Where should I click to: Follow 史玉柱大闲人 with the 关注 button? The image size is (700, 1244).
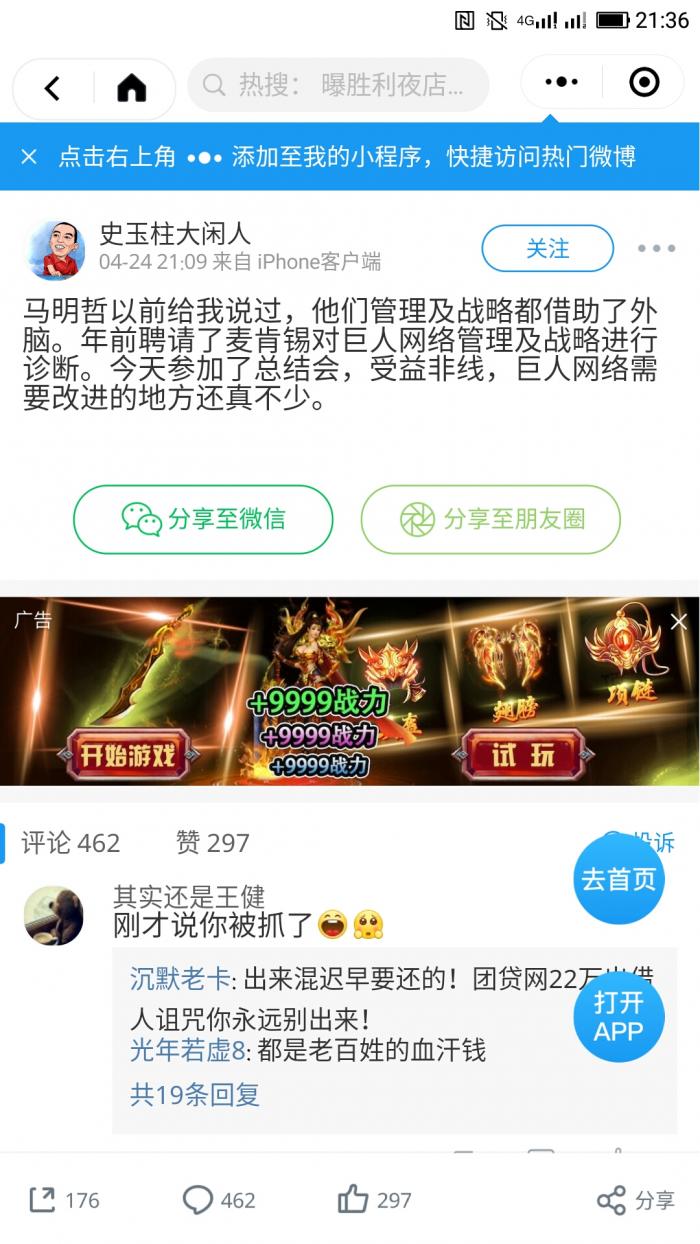tap(547, 248)
